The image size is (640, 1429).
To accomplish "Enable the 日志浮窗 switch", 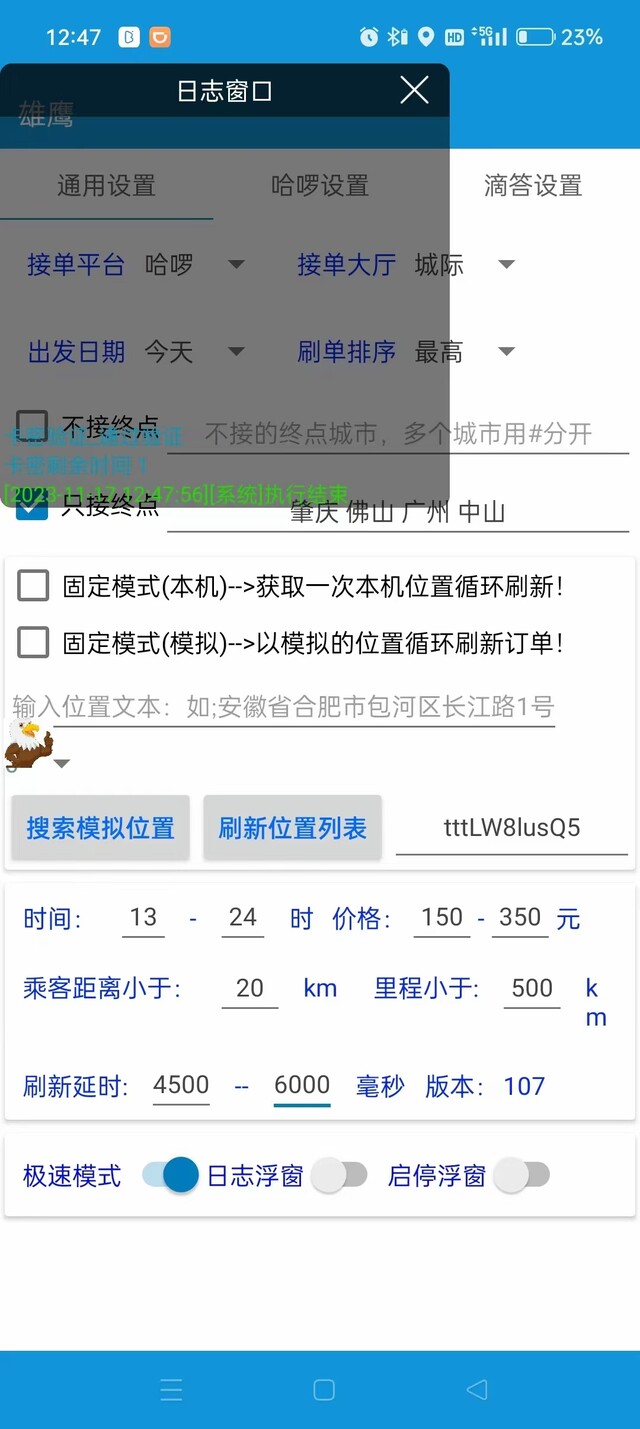I will [x=339, y=1175].
